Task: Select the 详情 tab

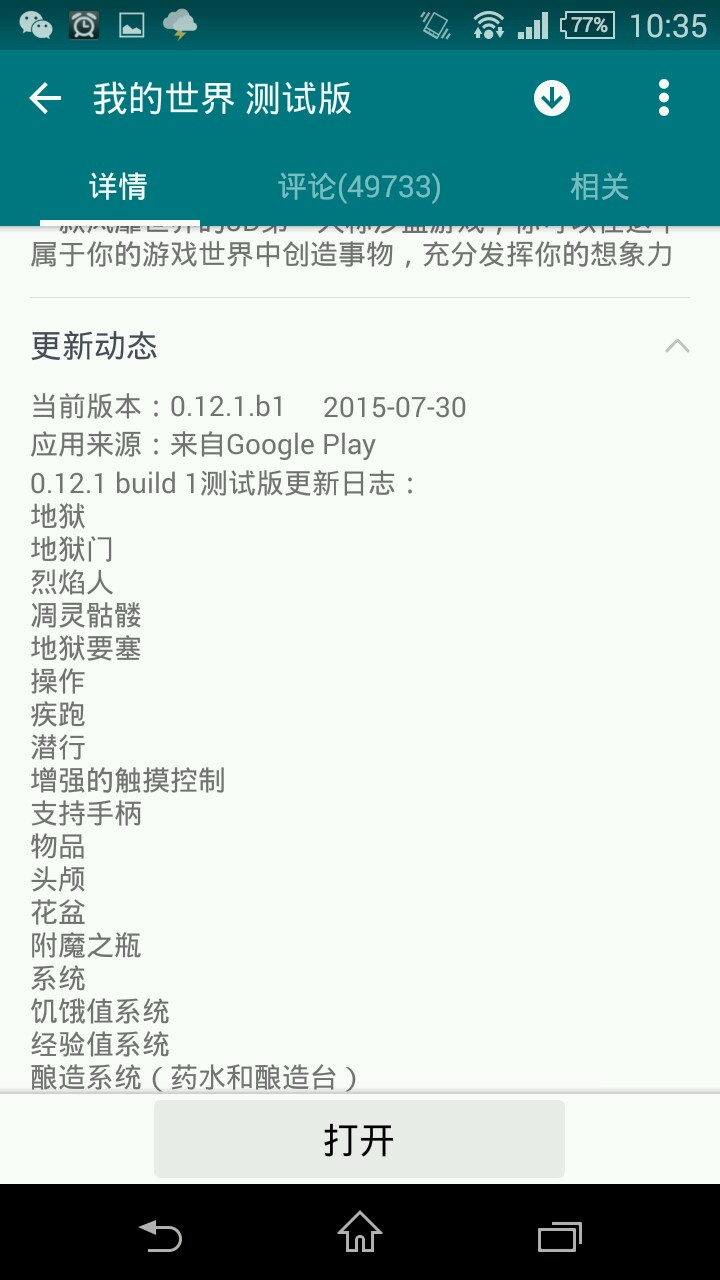Action: click(x=118, y=186)
